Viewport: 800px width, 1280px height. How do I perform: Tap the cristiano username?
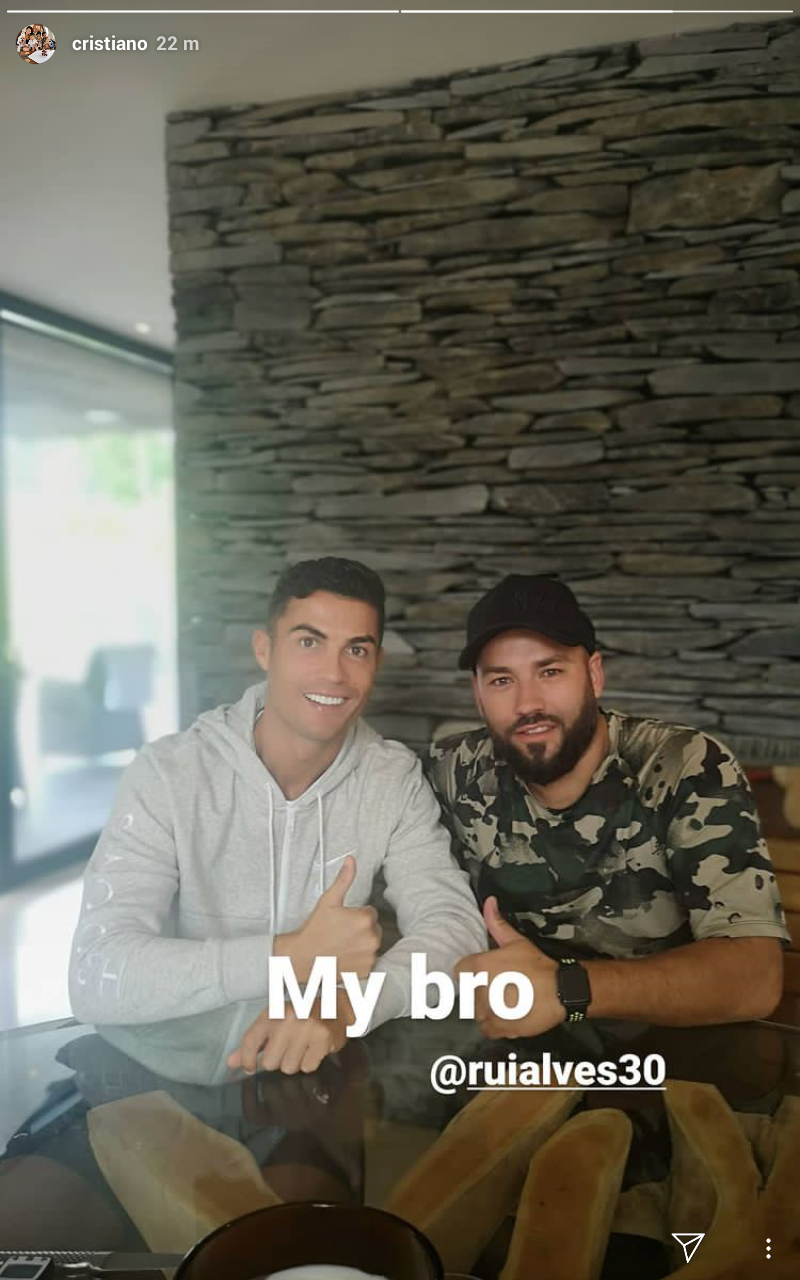(109, 44)
